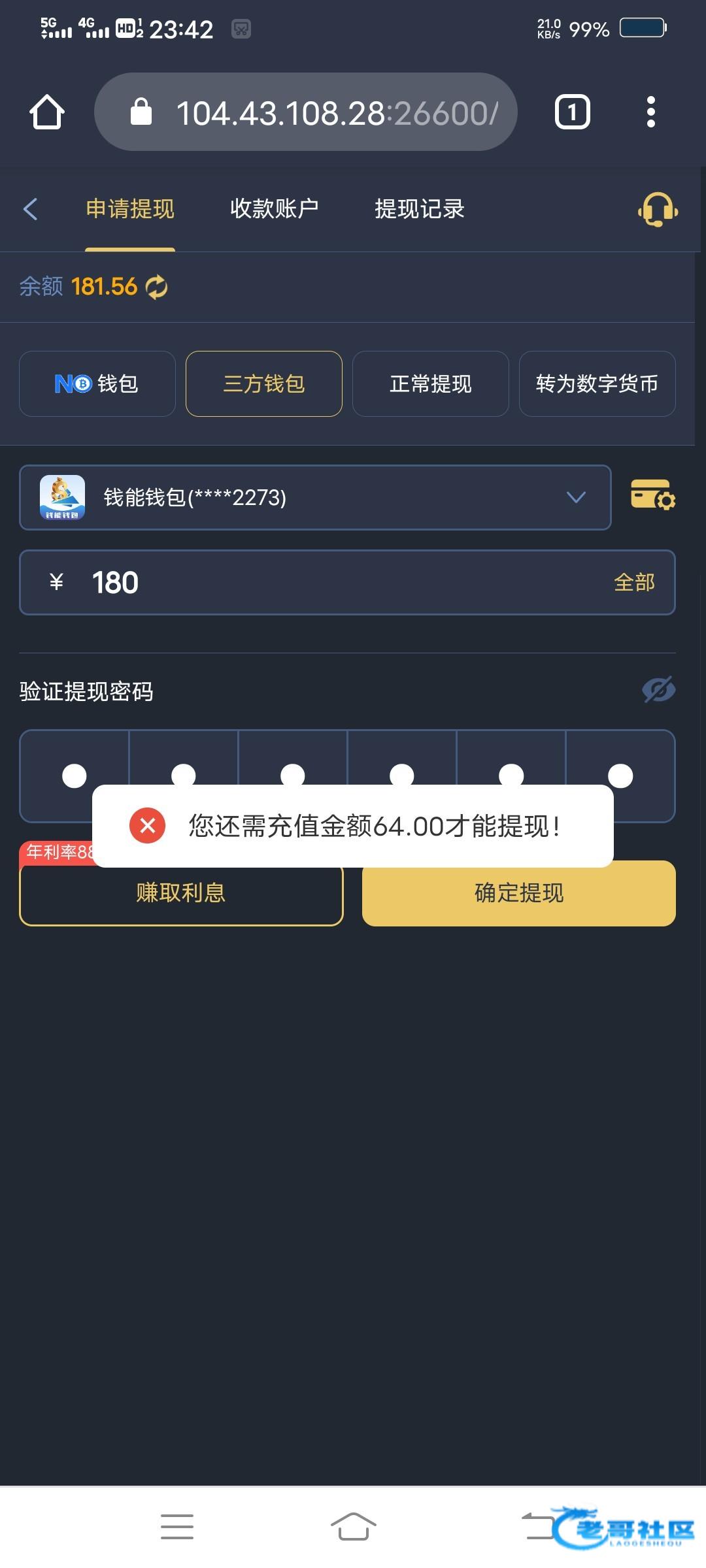Go to the browser home page
The image size is (706, 1568).
click(47, 112)
